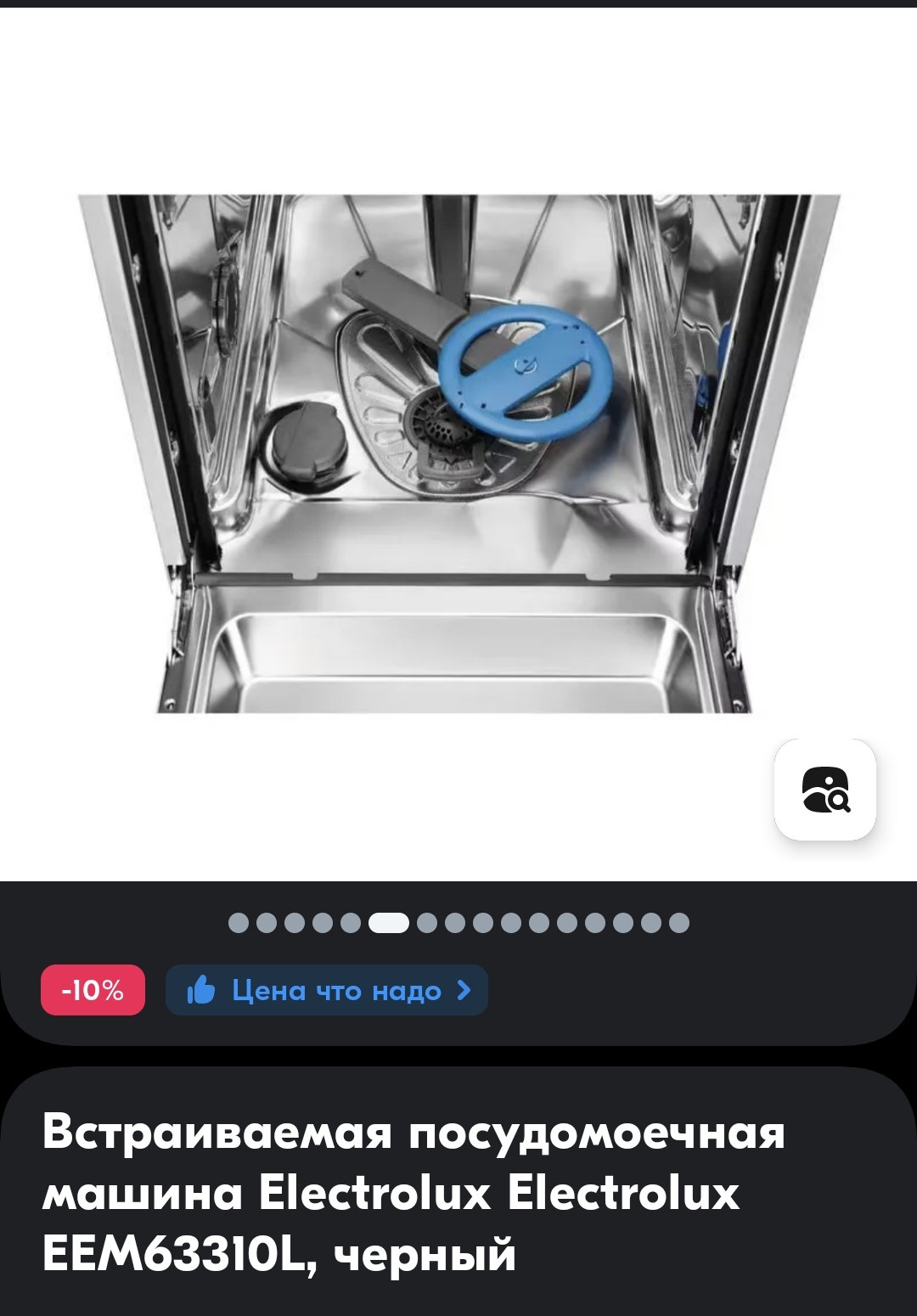Open the dishwasher product photo fullscreen
The height and width of the screenshot is (1316, 917).
458,454
